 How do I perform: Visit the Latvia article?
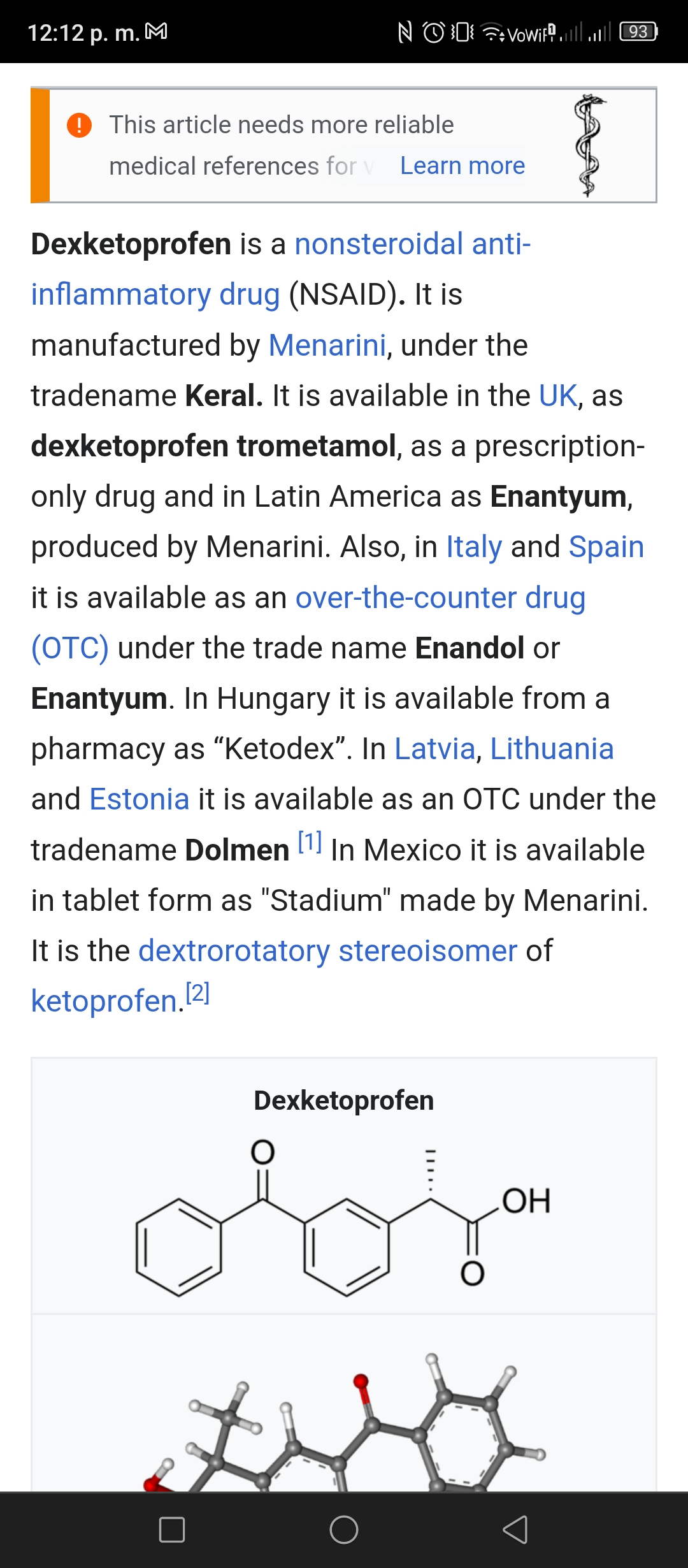(435, 749)
